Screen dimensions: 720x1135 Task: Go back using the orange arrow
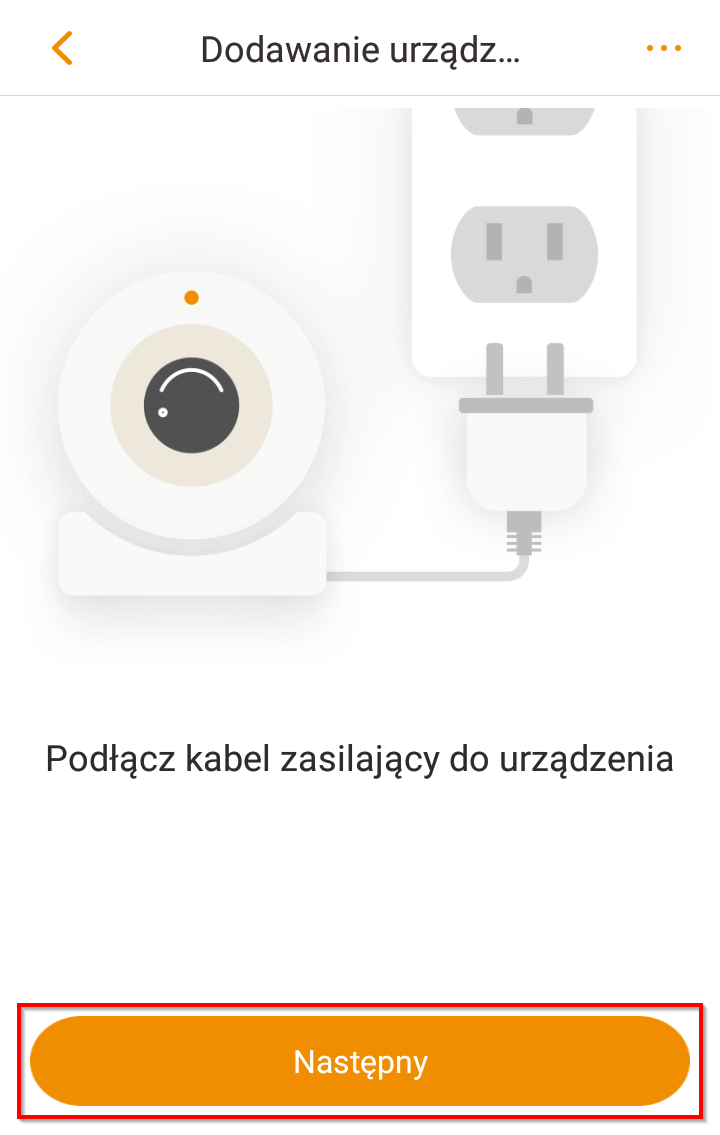click(62, 48)
